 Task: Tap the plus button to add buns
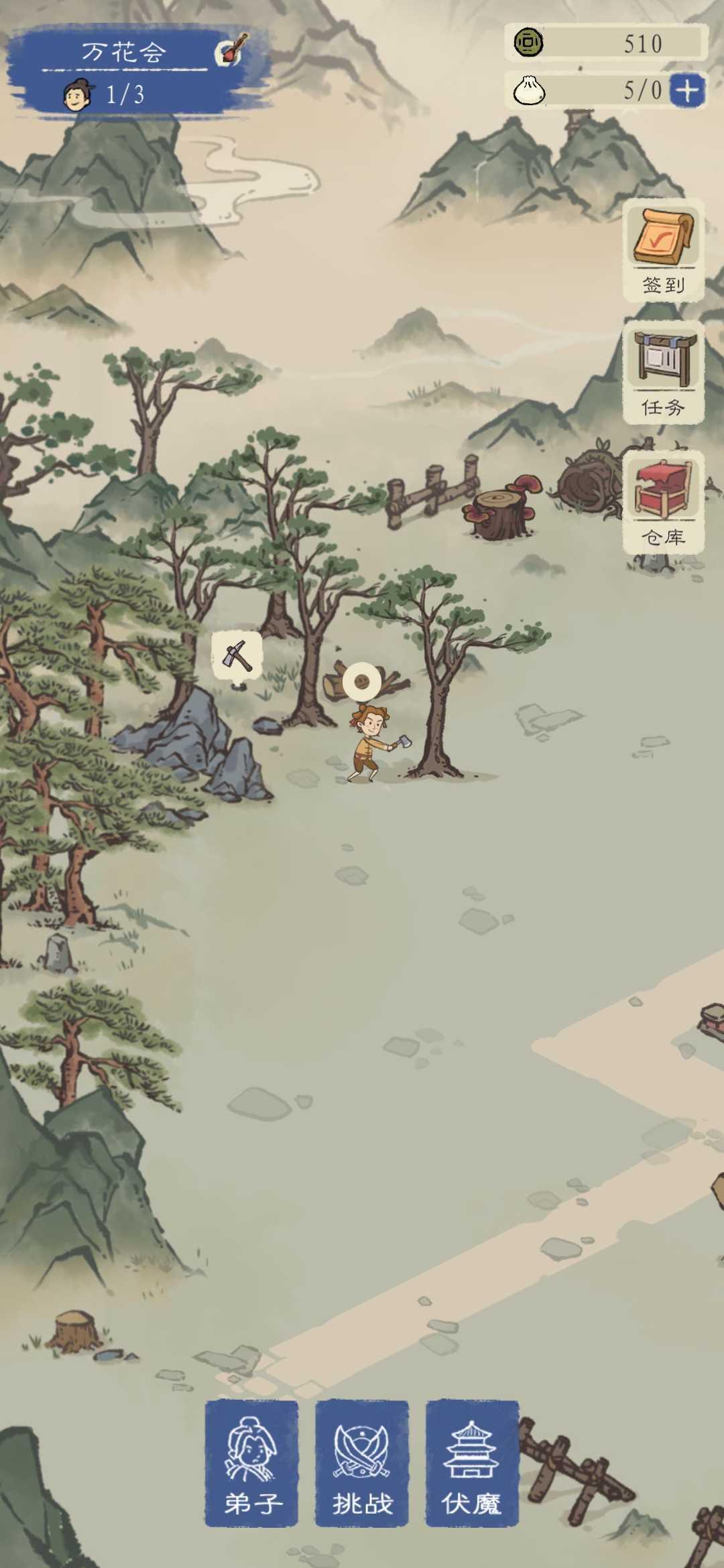pos(688,90)
